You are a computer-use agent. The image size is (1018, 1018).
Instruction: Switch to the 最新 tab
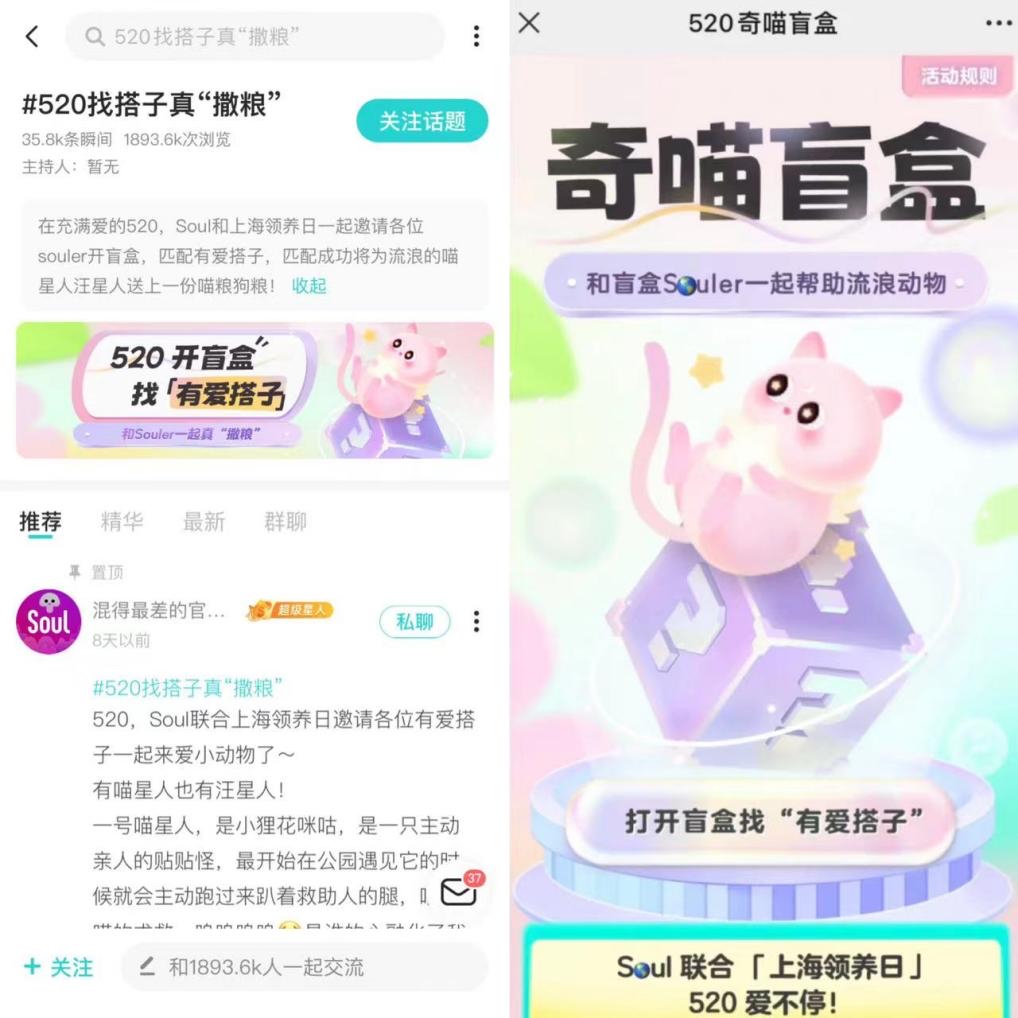pos(204,521)
